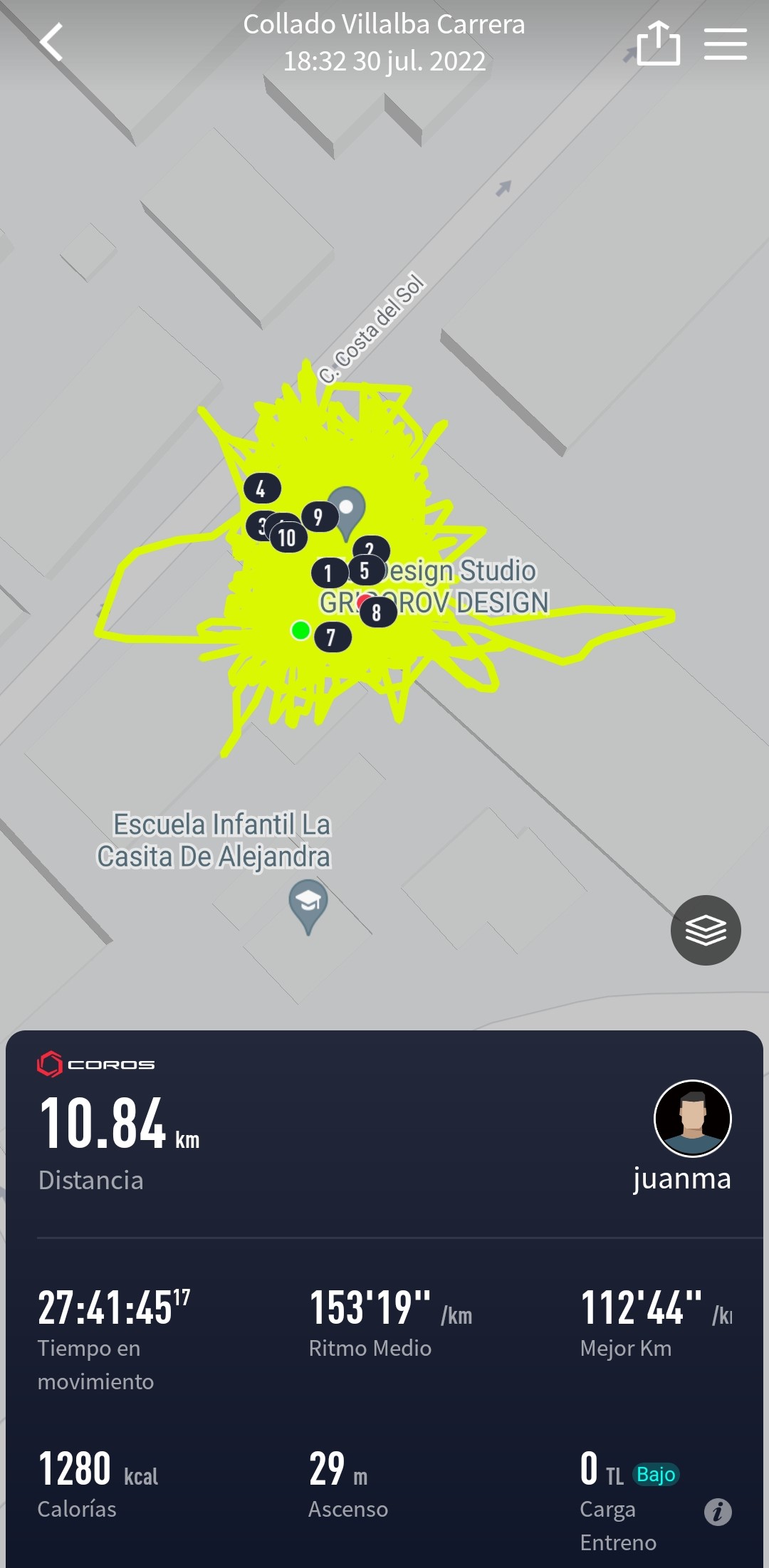Change the map layers
The image size is (769, 1568).
[x=705, y=930]
